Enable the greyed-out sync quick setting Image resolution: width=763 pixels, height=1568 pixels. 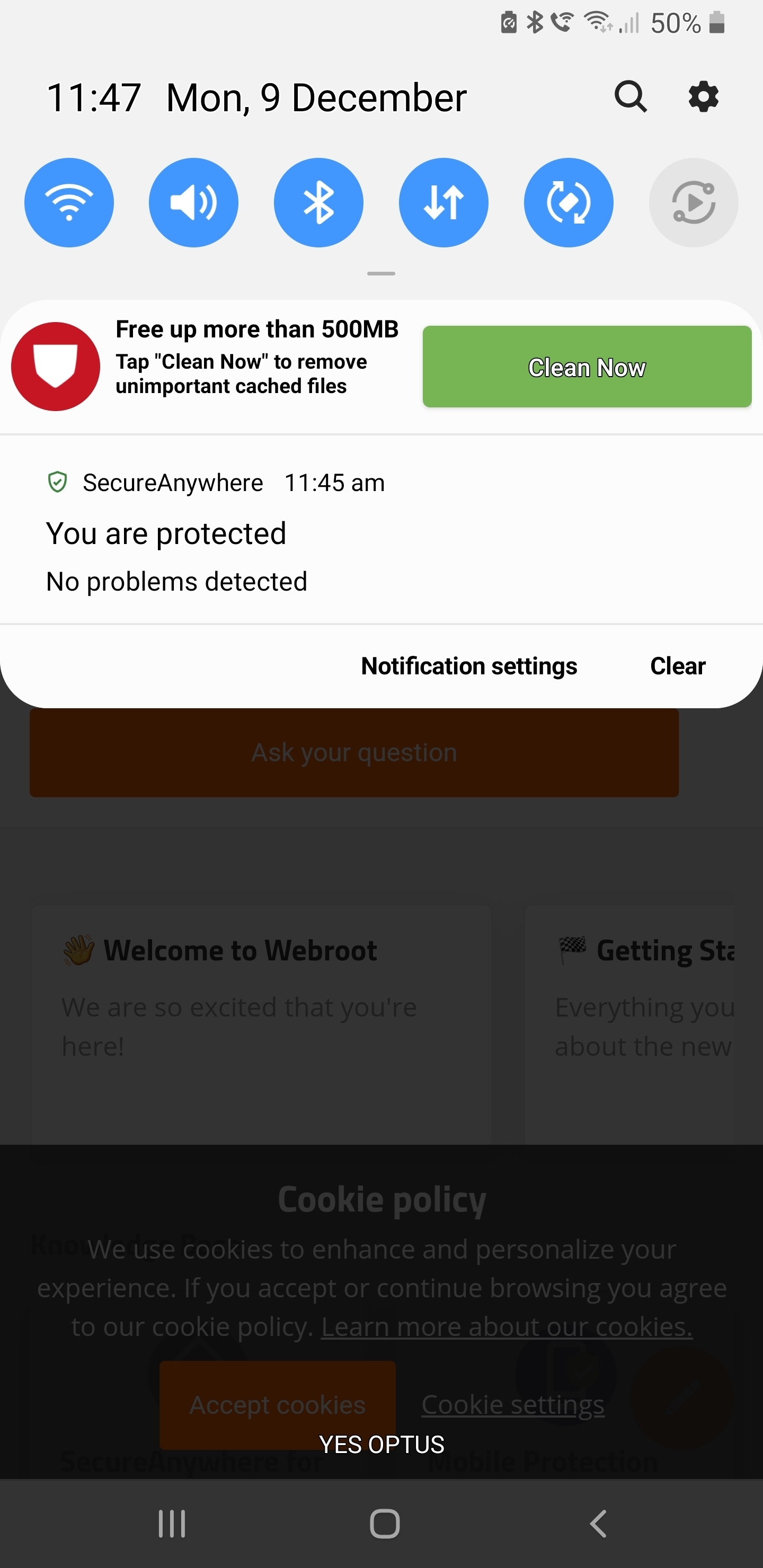(x=694, y=203)
